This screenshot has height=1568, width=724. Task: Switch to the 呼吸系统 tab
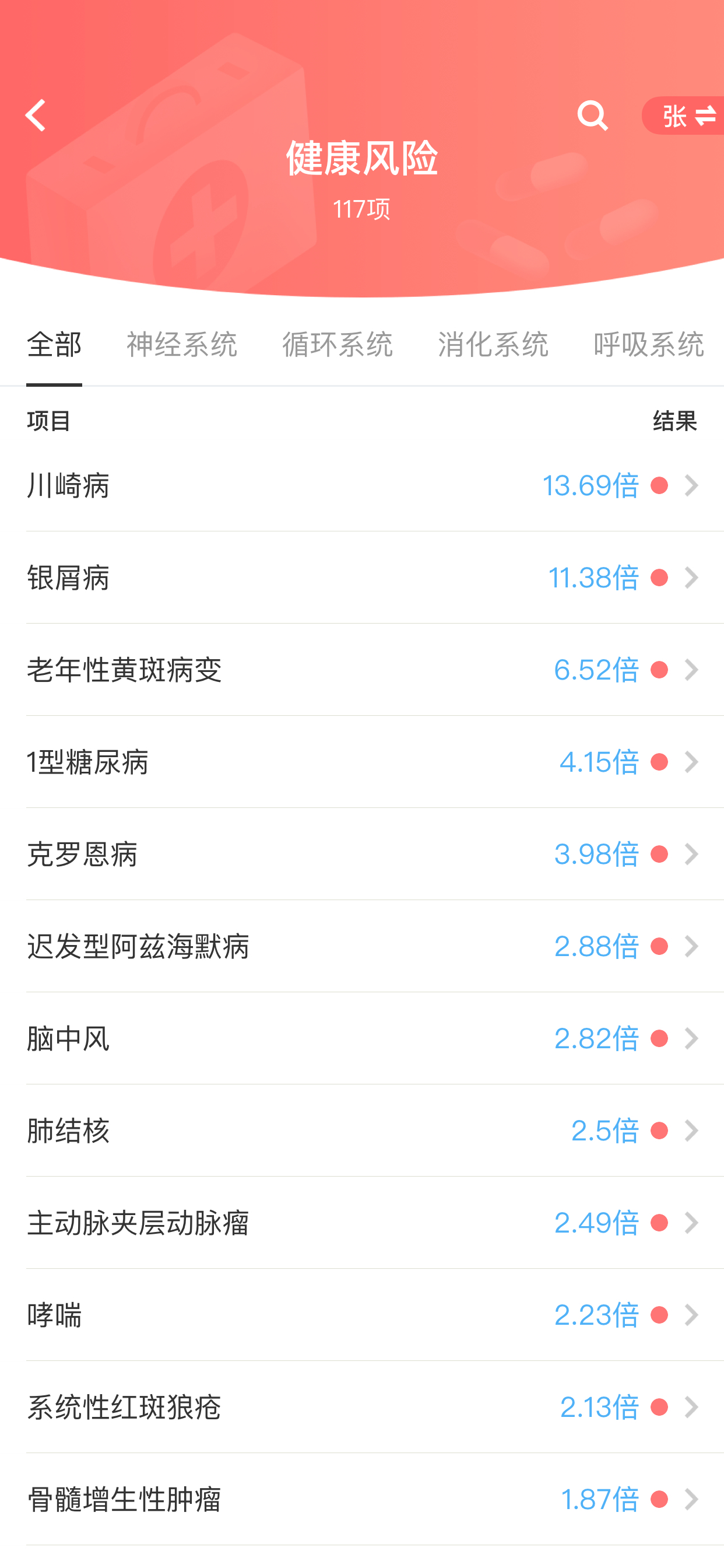[649, 345]
